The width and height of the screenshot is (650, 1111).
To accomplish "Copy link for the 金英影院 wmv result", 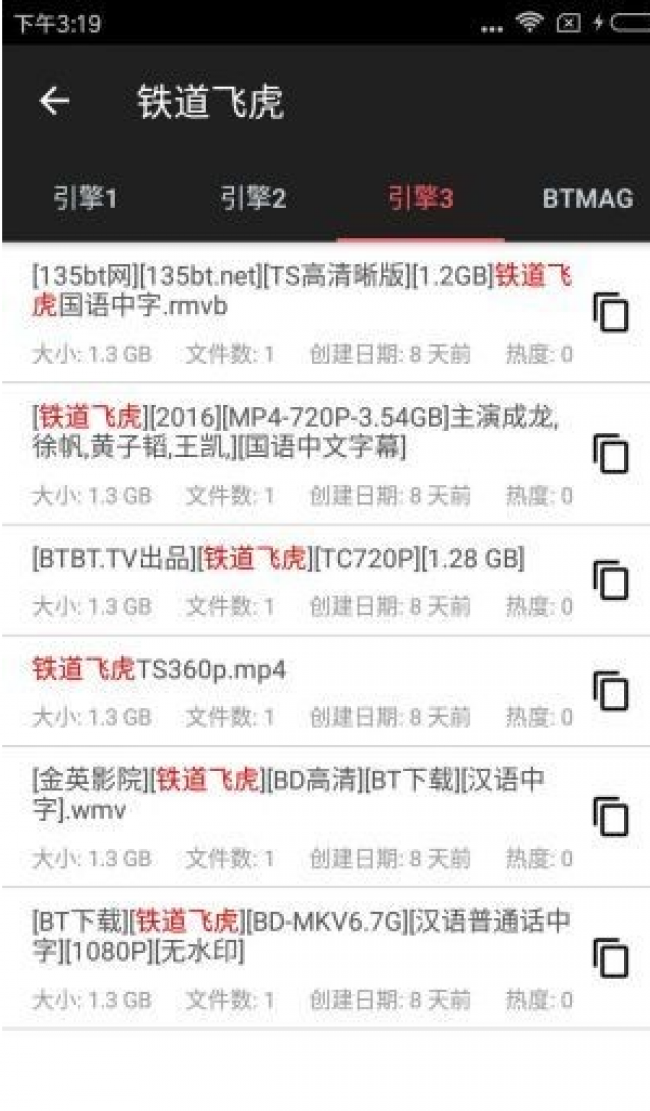I will [x=610, y=817].
